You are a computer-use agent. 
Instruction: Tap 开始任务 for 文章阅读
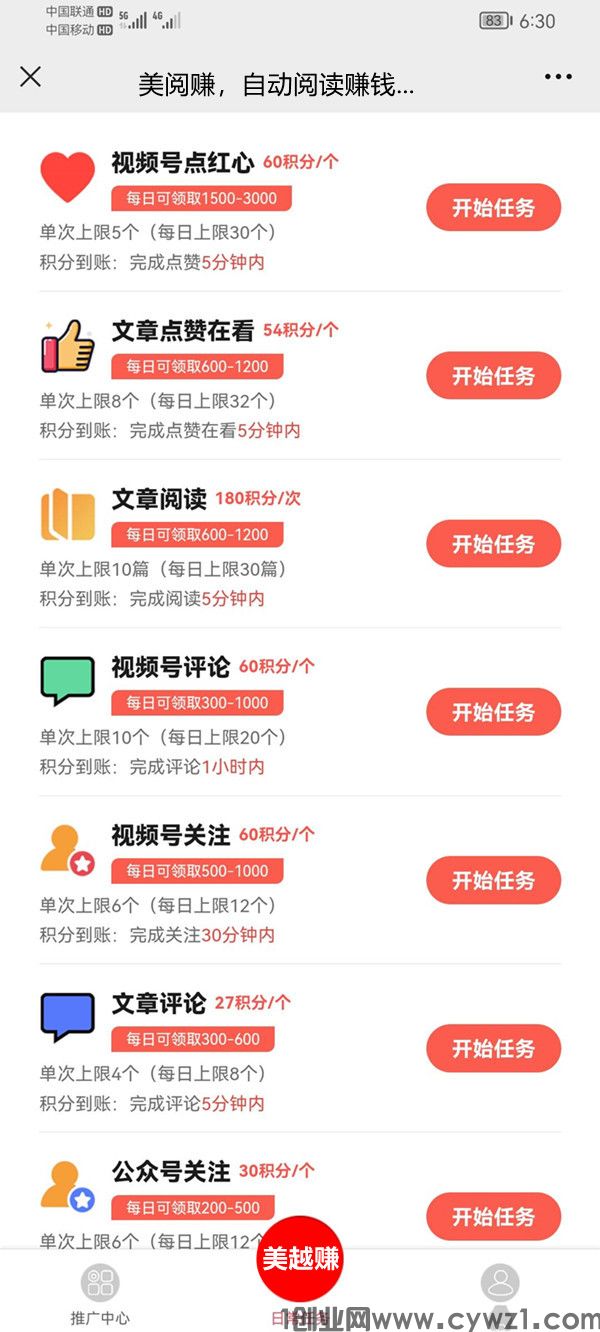493,544
